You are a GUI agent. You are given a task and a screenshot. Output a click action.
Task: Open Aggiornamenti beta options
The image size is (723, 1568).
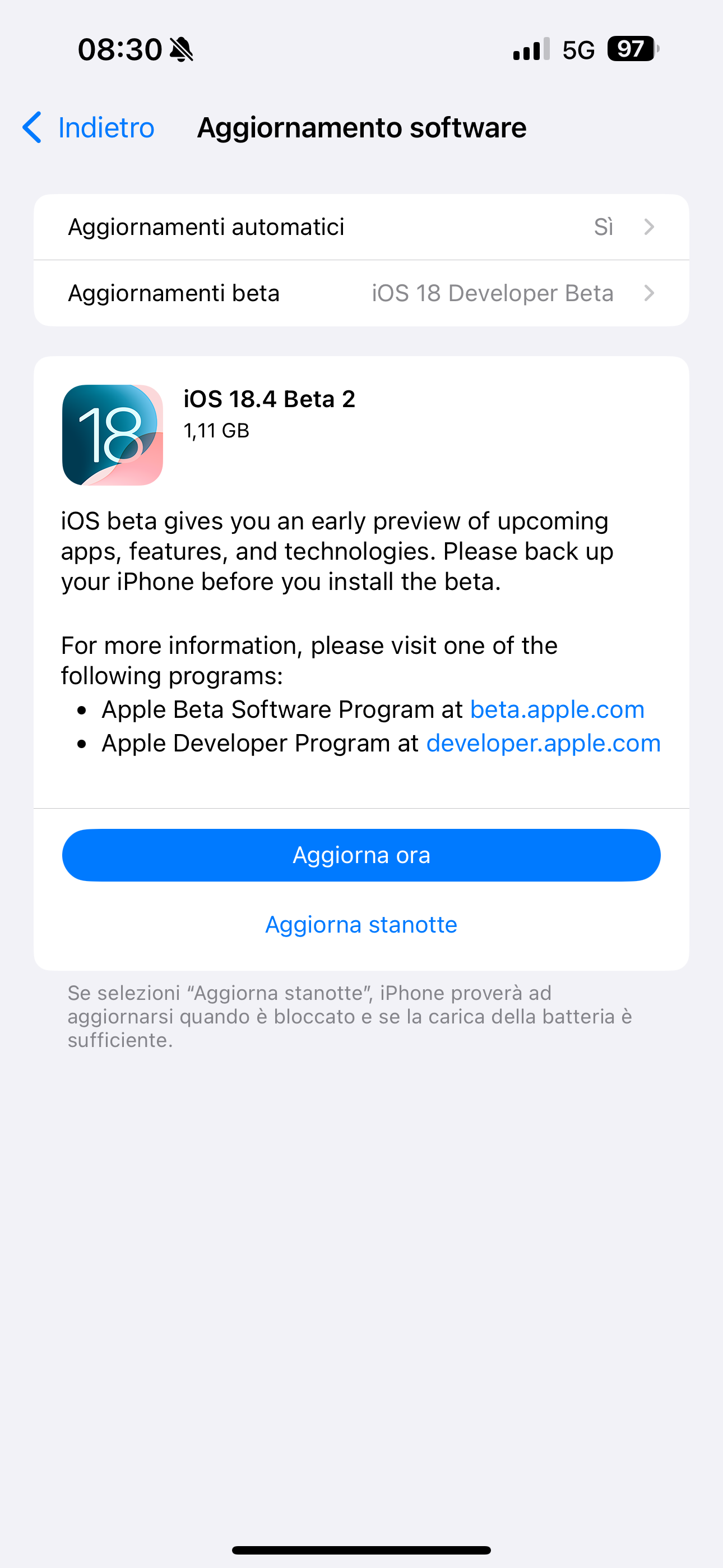coord(361,293)
